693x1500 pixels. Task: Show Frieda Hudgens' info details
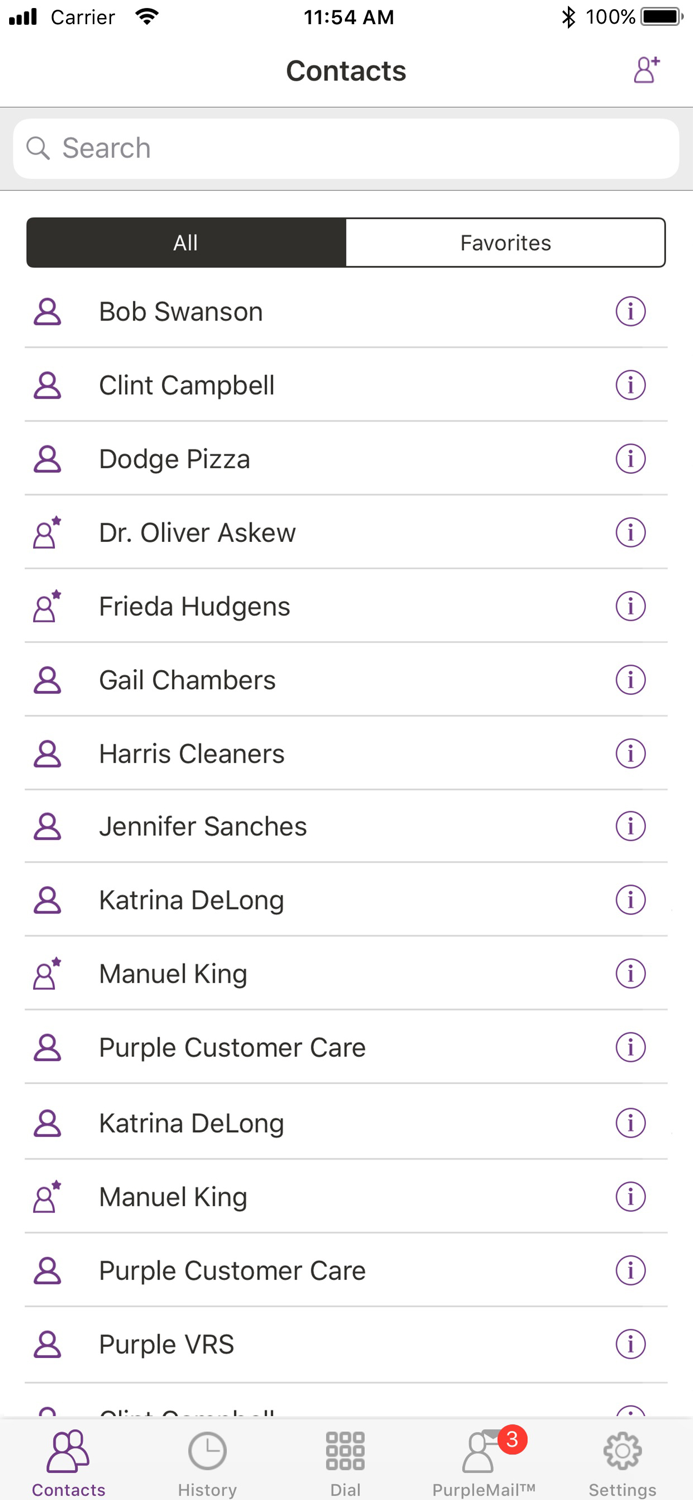click(630, 606)
